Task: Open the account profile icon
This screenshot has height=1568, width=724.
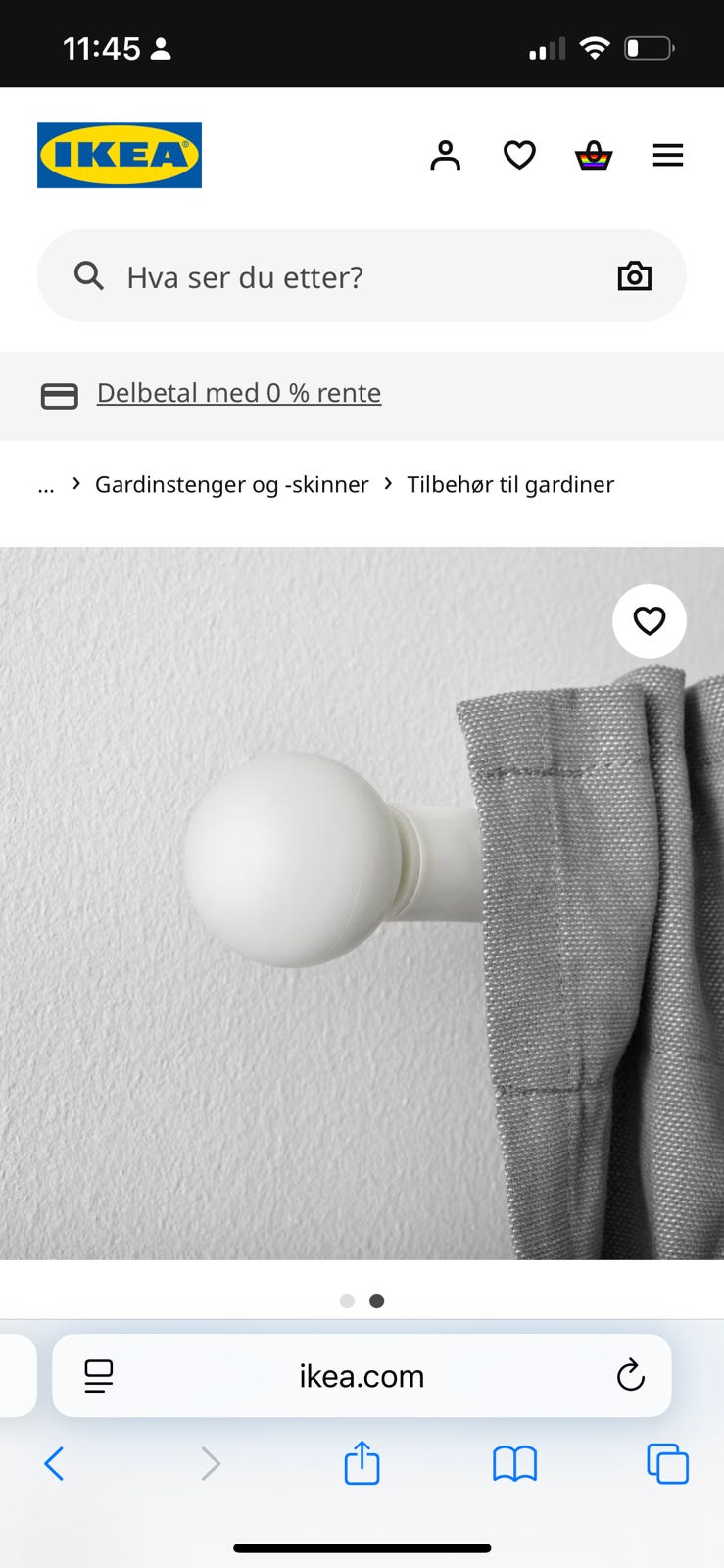Action: (446, 155)
